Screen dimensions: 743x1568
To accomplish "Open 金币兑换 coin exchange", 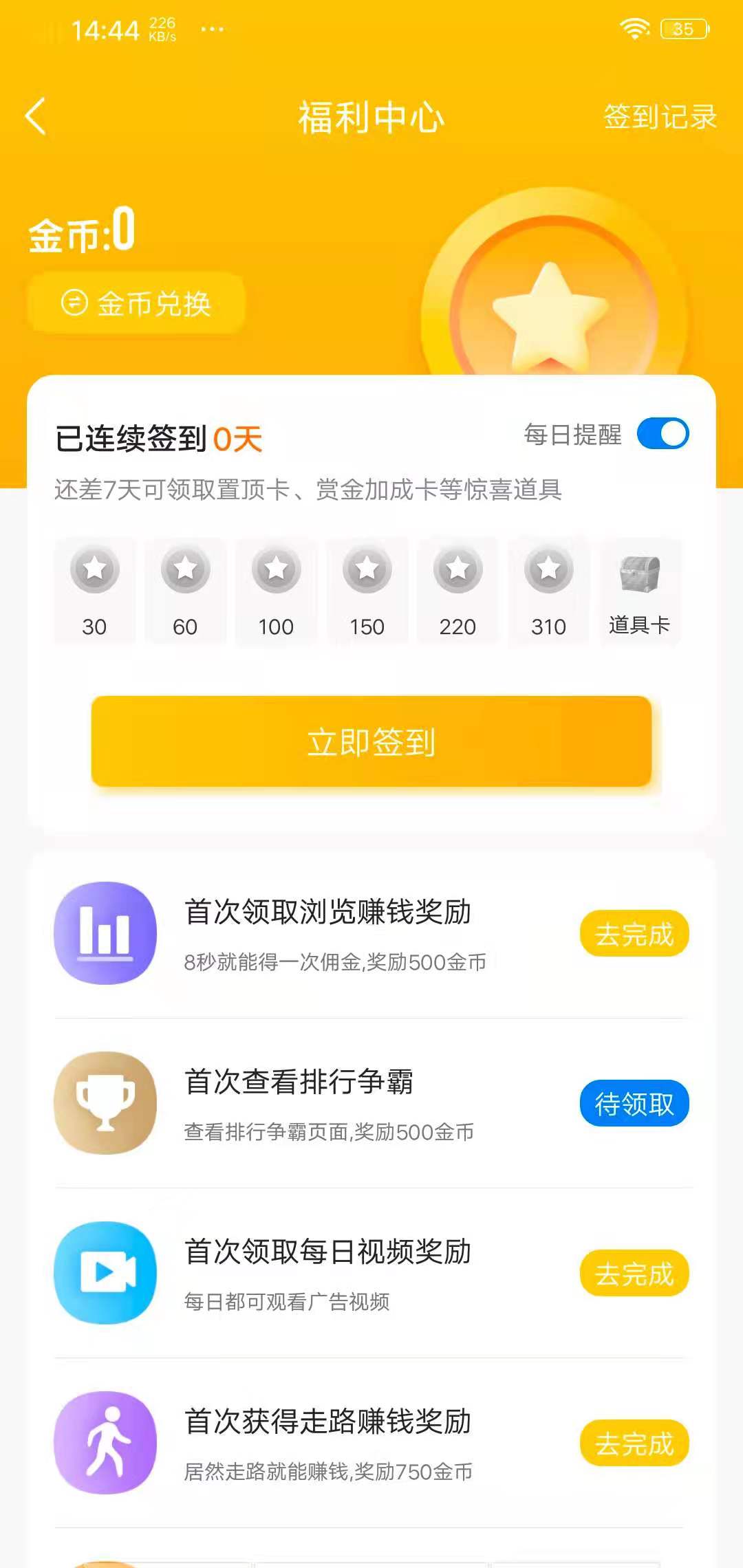I will tap(136, 303).
